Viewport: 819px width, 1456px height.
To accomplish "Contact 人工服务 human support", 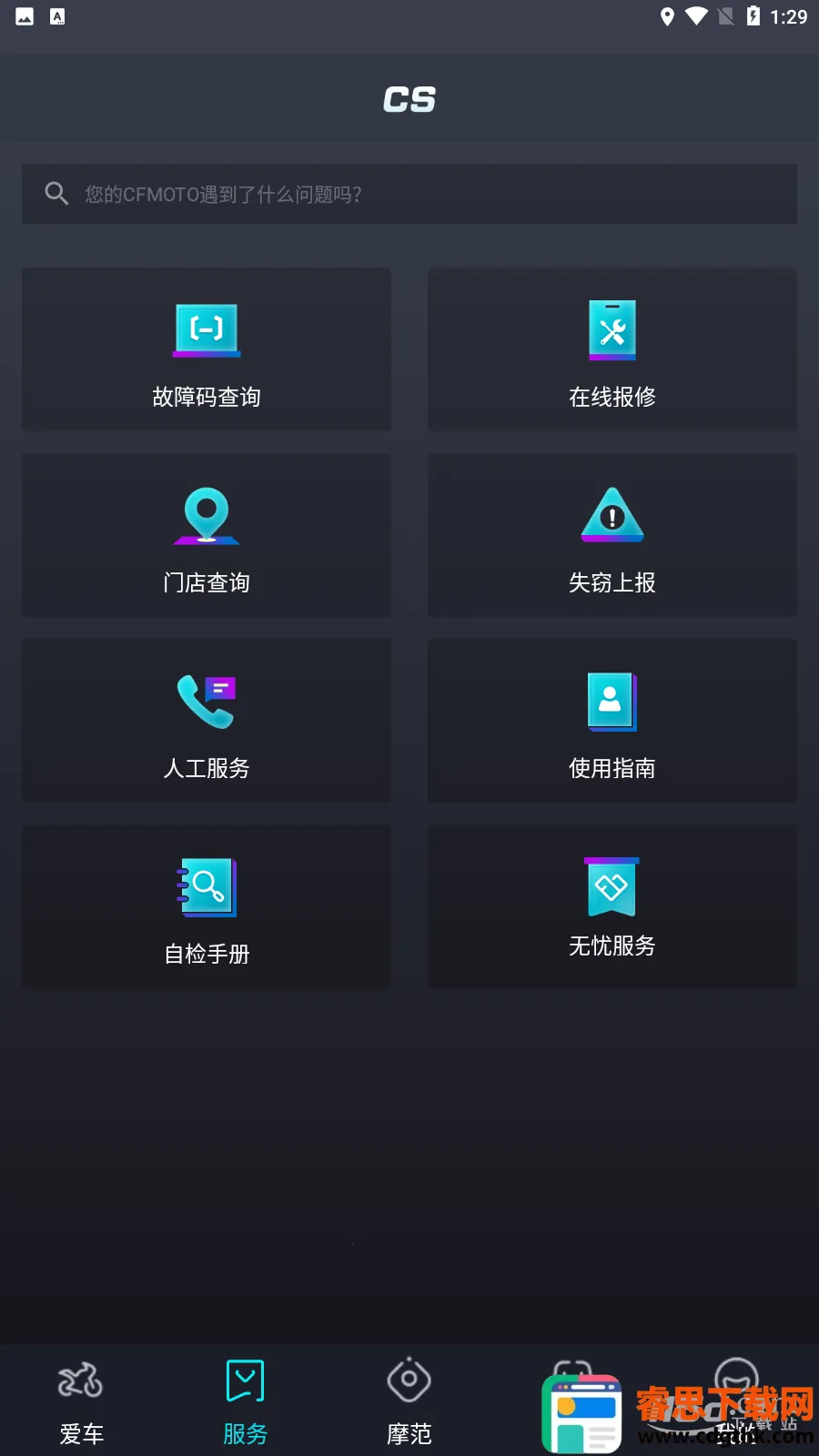I will click(207, 721).
